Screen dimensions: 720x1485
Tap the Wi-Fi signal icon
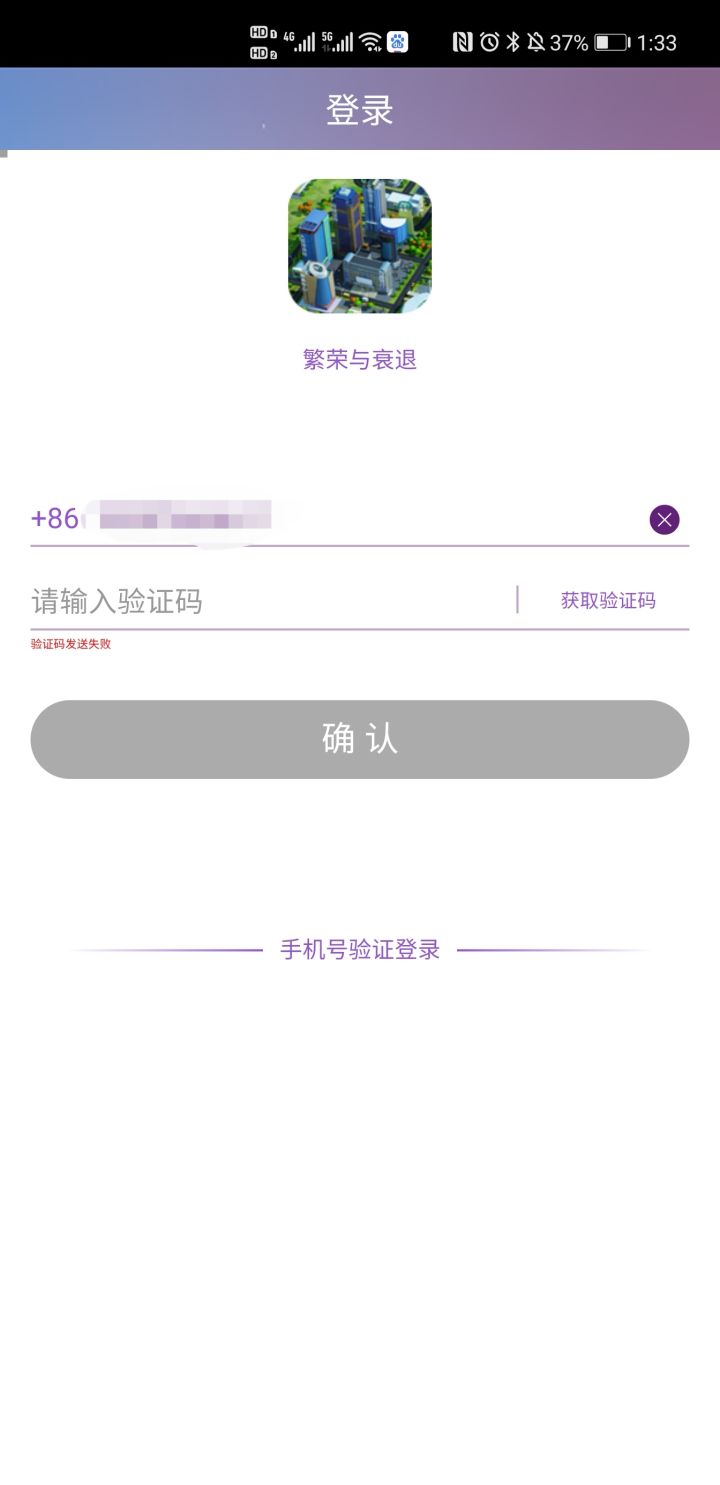[x=370, y=42]
